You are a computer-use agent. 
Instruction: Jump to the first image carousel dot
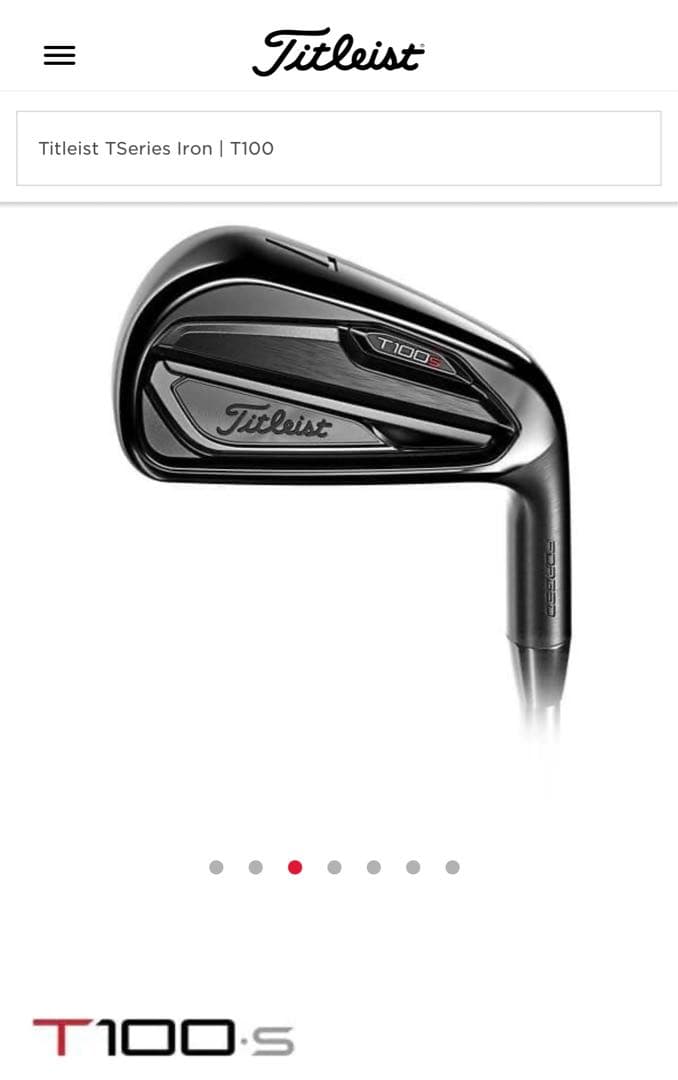[x=216, y=867]
